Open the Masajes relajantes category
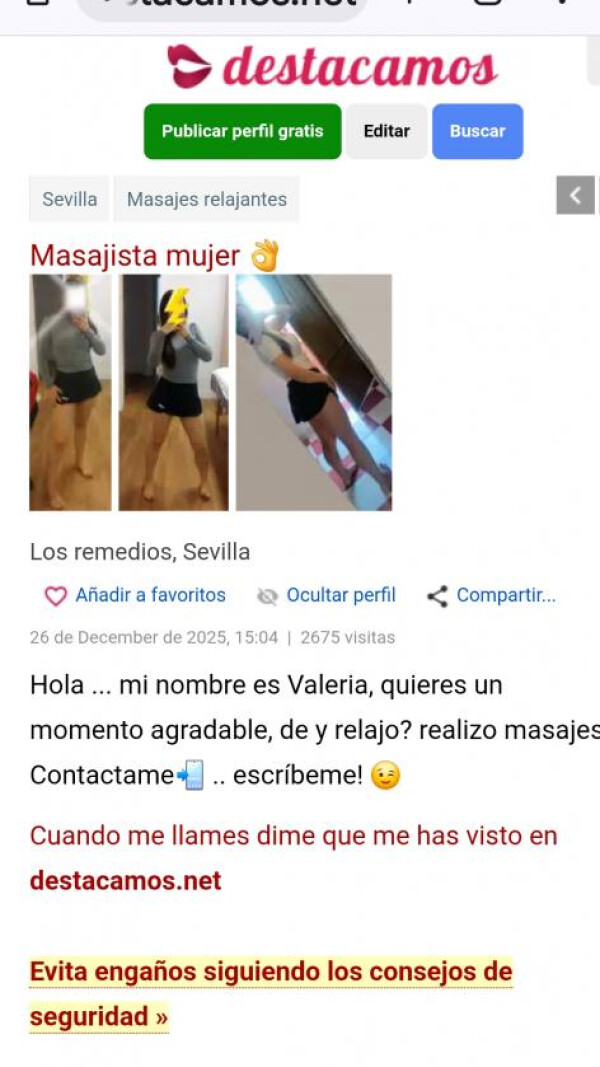The image size is (600, 1067). (206, 199)
